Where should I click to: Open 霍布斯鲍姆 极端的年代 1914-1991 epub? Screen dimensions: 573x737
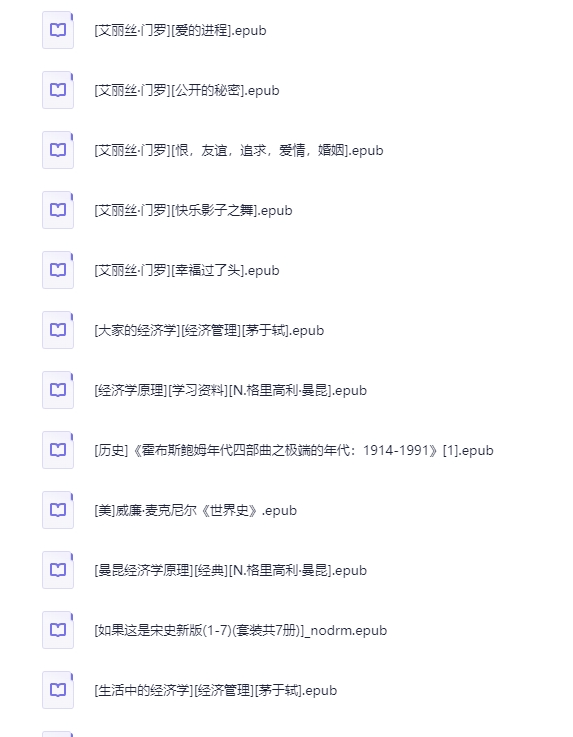pyautogui.click(x=294, y=450)
